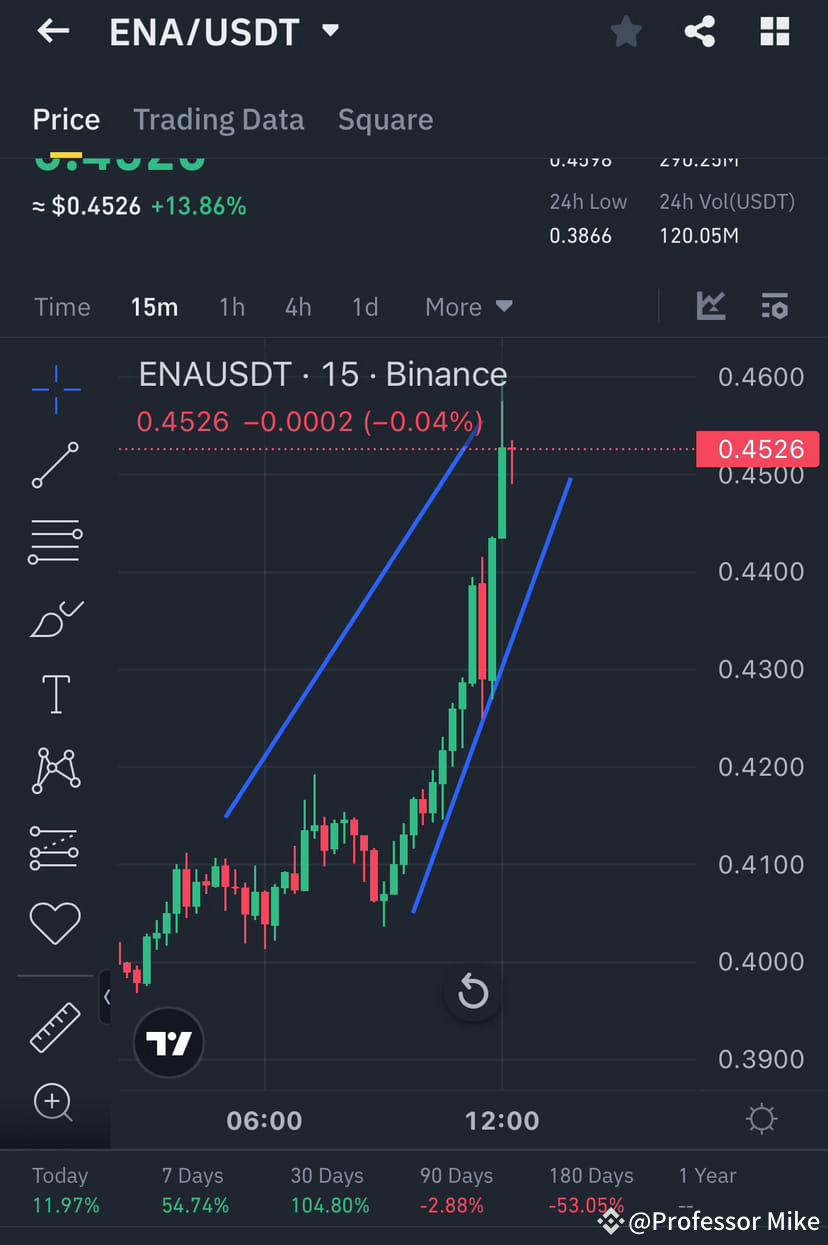828x1245 pixels.
Task: Open the Square tab
Action: [385, 119]
